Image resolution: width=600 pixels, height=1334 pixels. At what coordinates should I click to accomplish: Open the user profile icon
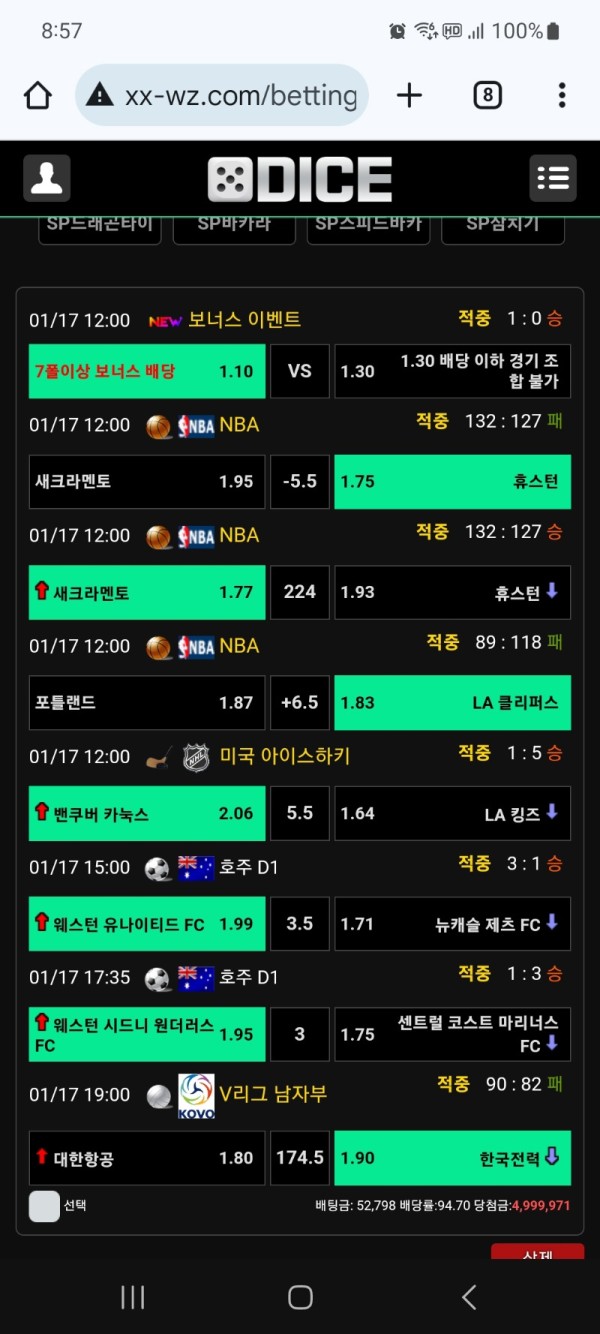click(46, 179)
